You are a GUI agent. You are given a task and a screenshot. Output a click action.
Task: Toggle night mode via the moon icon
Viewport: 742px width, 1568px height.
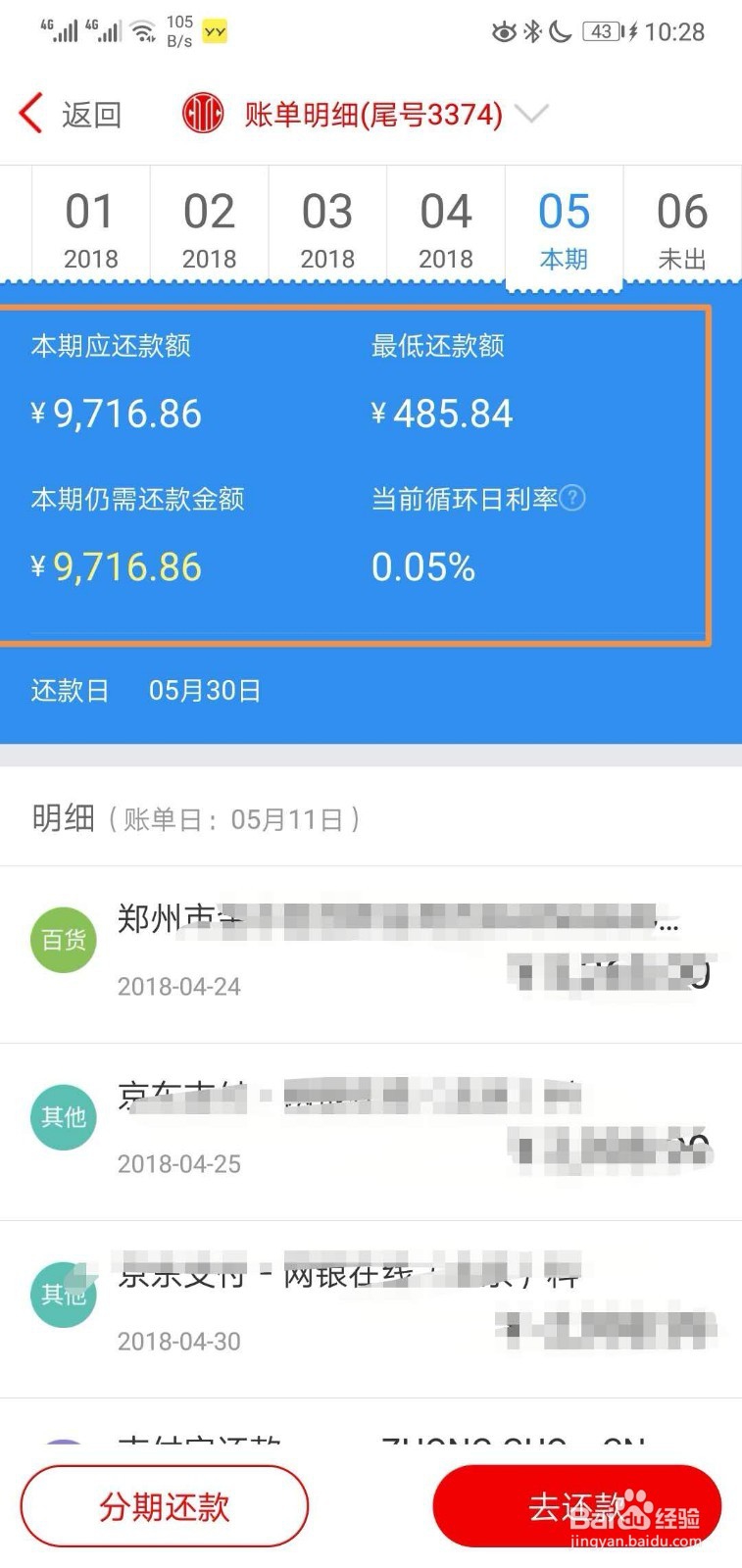(559, 31)
